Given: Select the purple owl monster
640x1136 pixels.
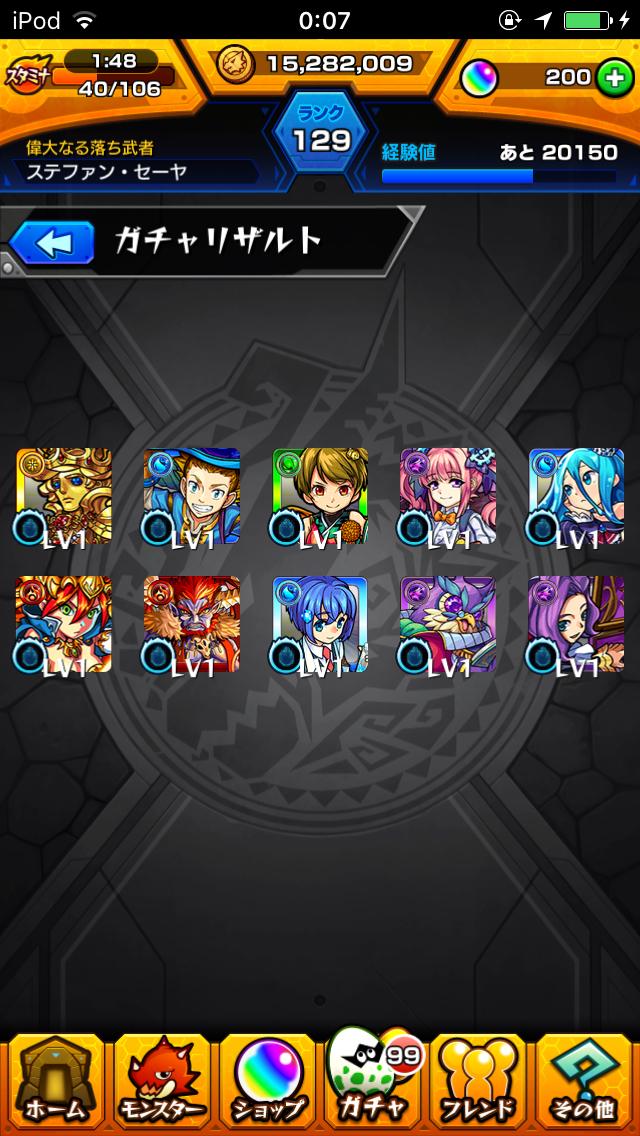Looking at the screenshot, I should (448, 625).
